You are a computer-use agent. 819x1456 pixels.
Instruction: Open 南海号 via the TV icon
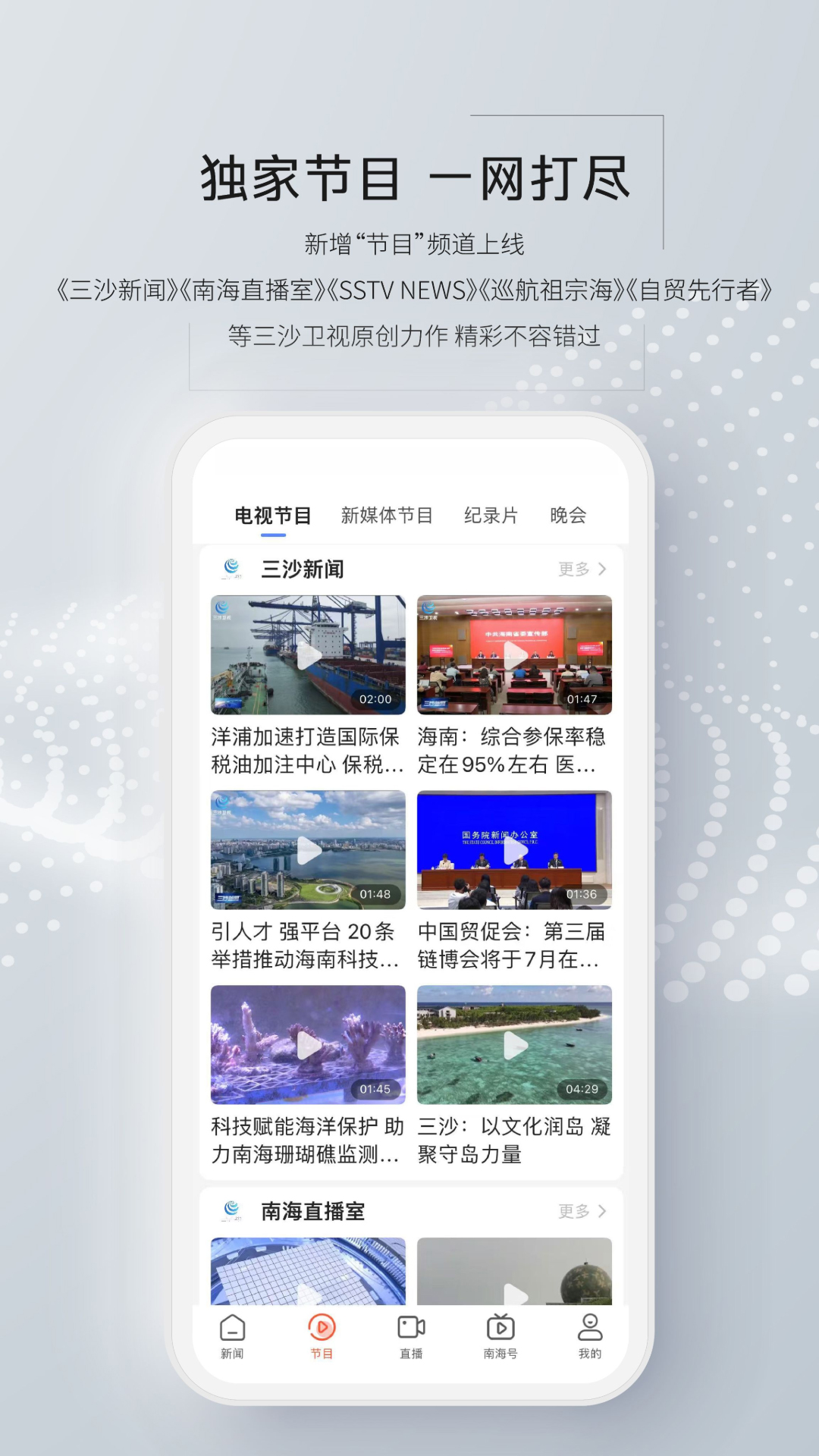pos(500,1338)
